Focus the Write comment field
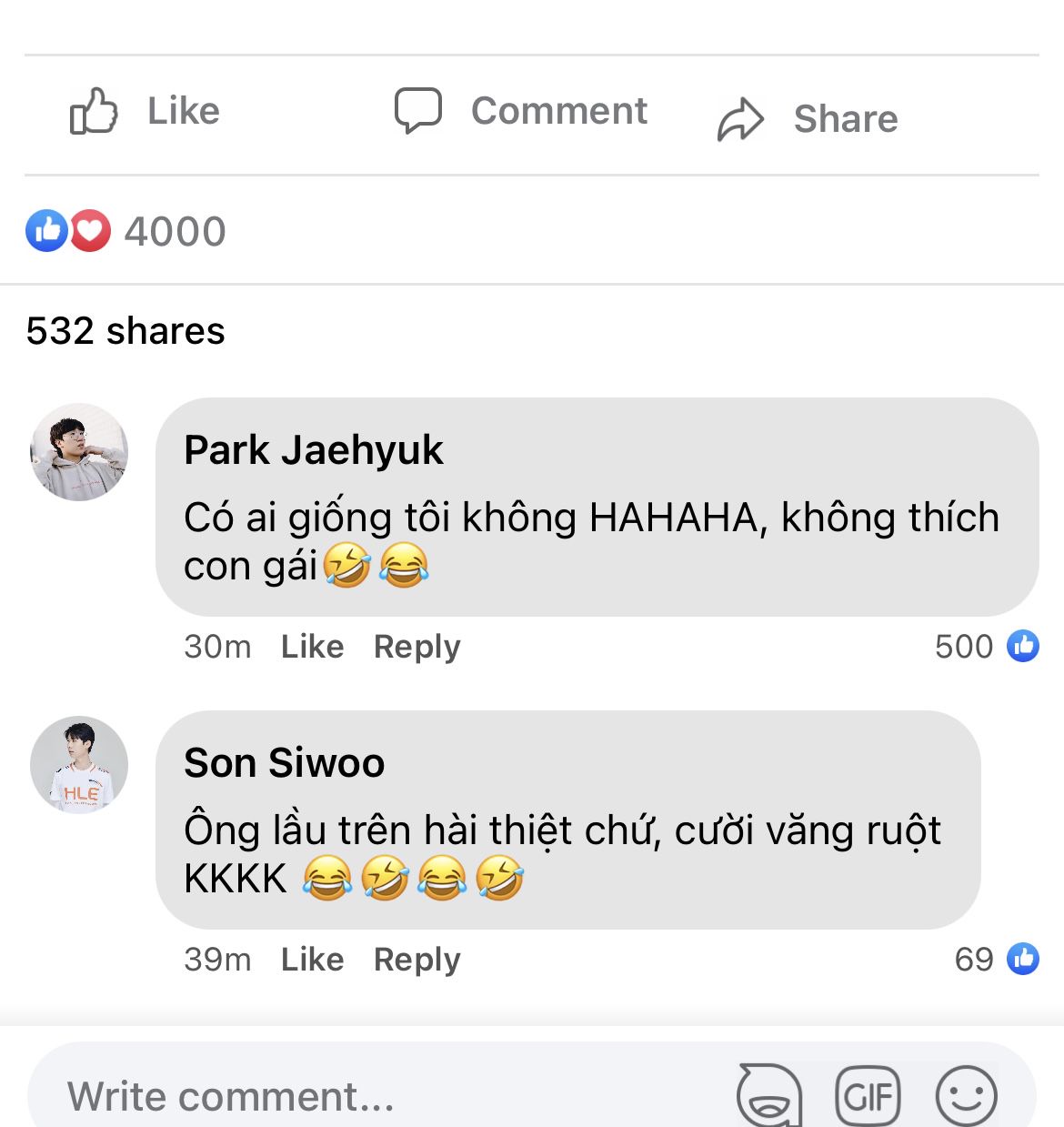This screenshot has width=1064, height=1127. (364, 1096)
